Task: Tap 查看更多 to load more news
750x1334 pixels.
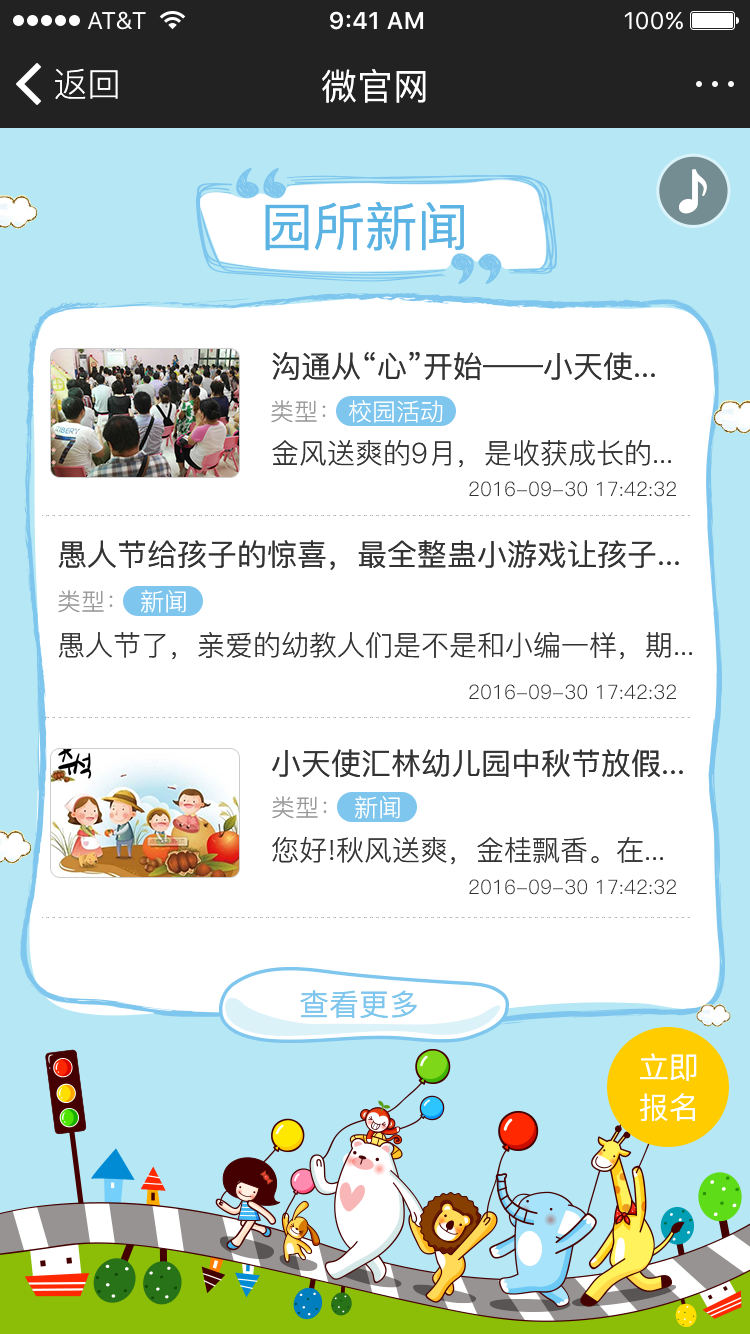Action: (x=360, y=1005)
